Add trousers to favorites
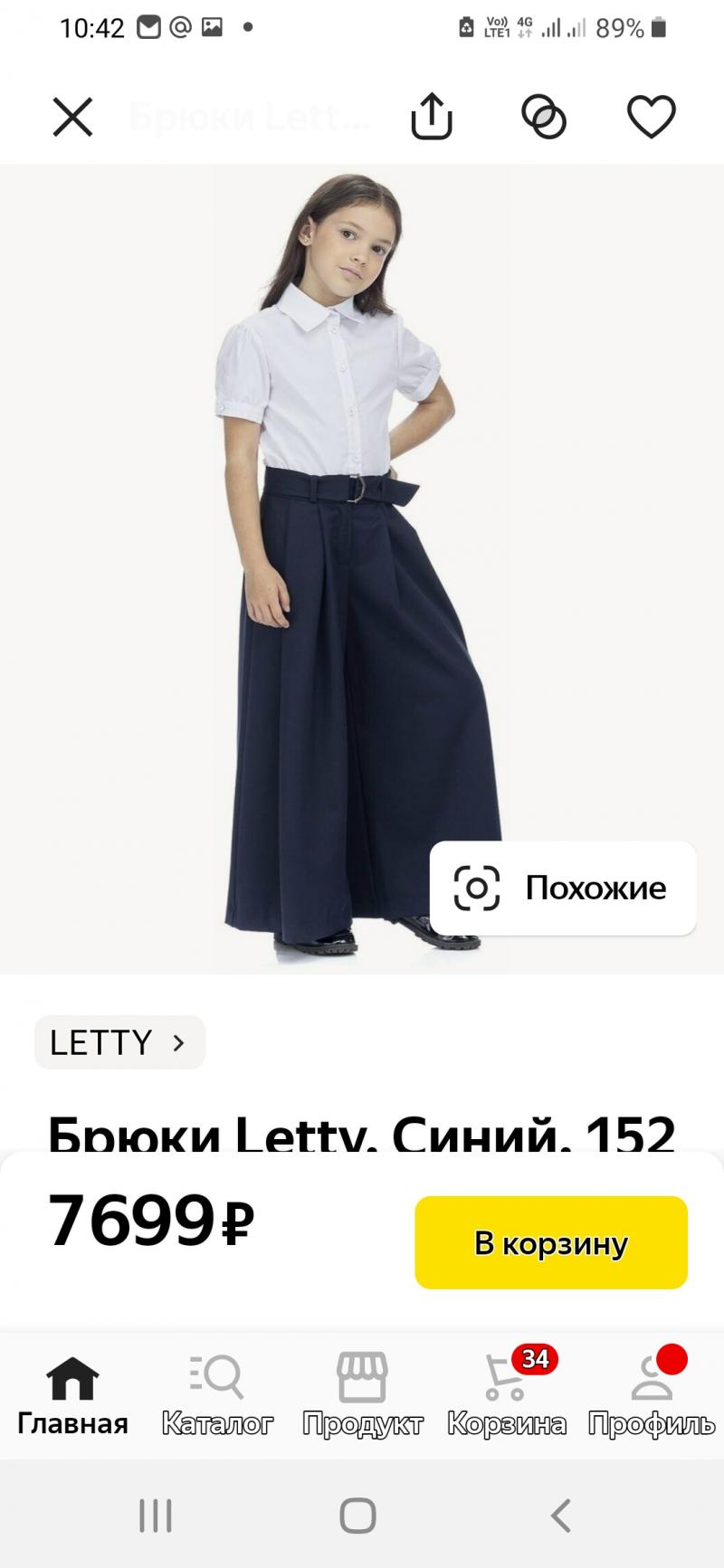Screen dimensions: 724x1568 pyautogui.click(x=652, y=117)
